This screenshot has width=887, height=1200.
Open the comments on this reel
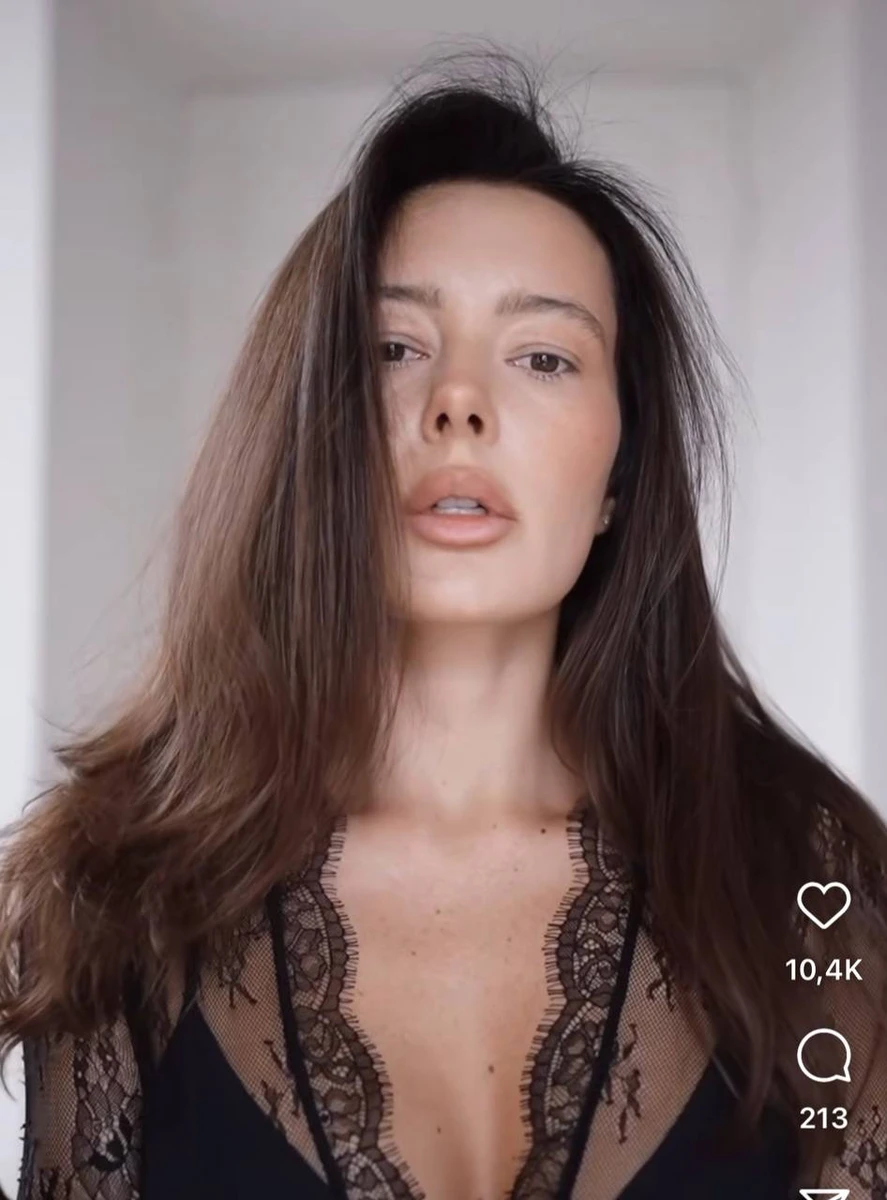click(x=823, y=1056)
